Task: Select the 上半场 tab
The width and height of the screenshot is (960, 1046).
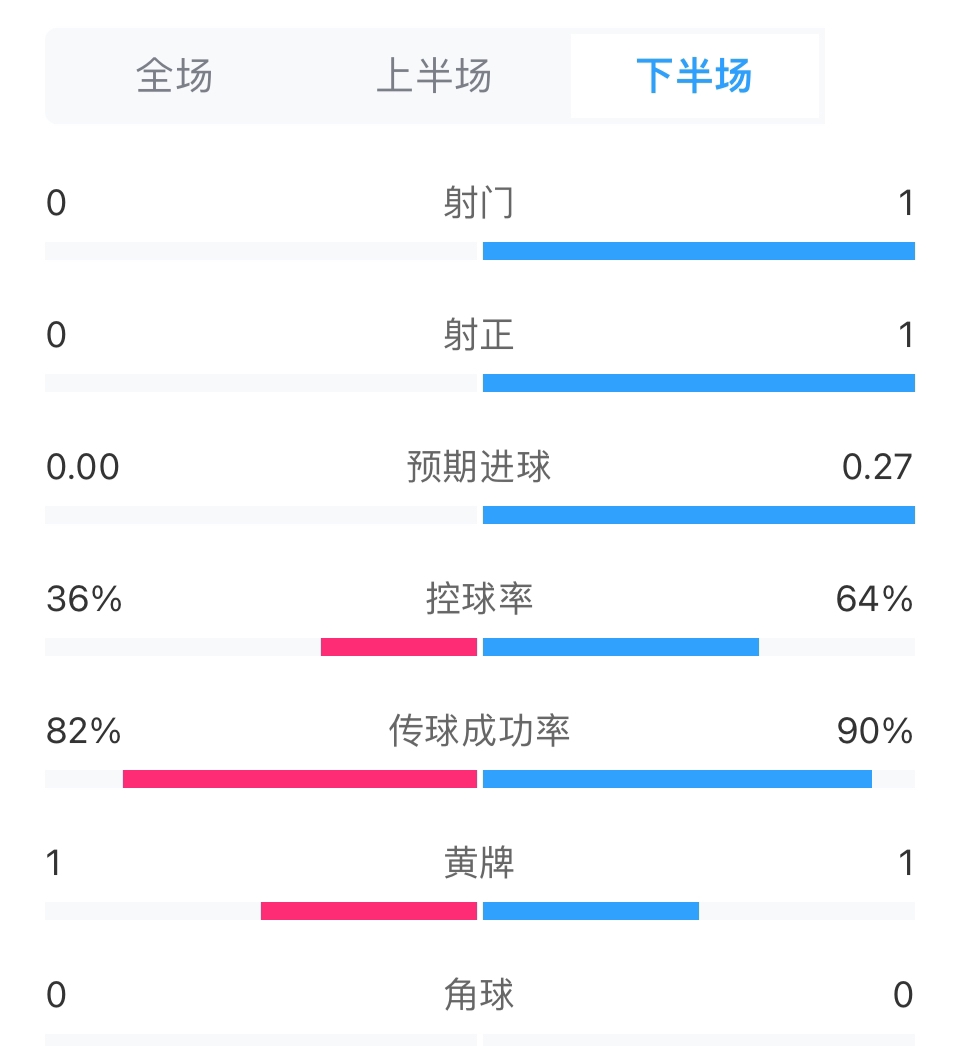Action: [434, 76]
